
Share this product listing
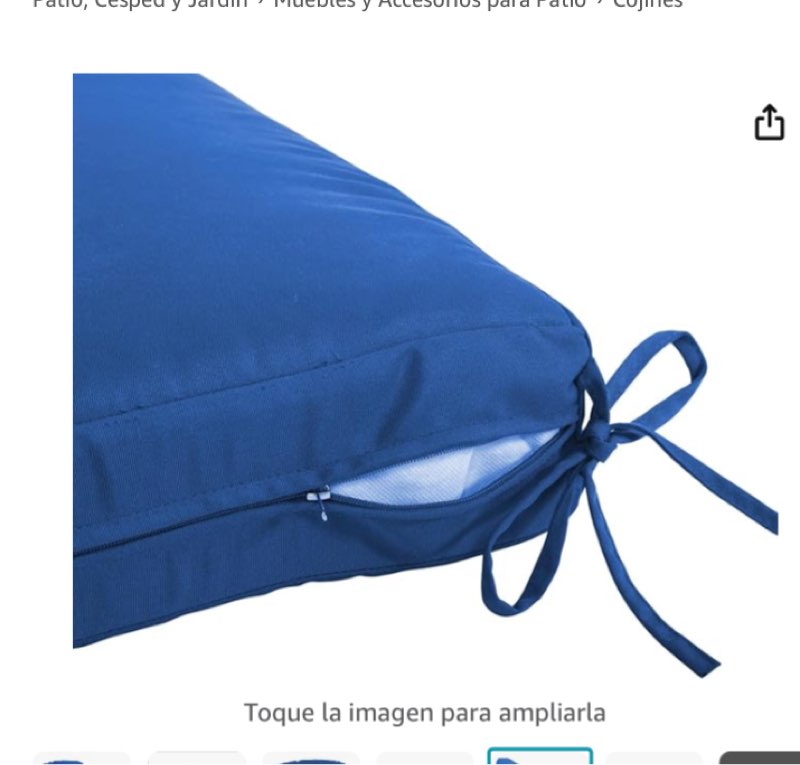769,123
